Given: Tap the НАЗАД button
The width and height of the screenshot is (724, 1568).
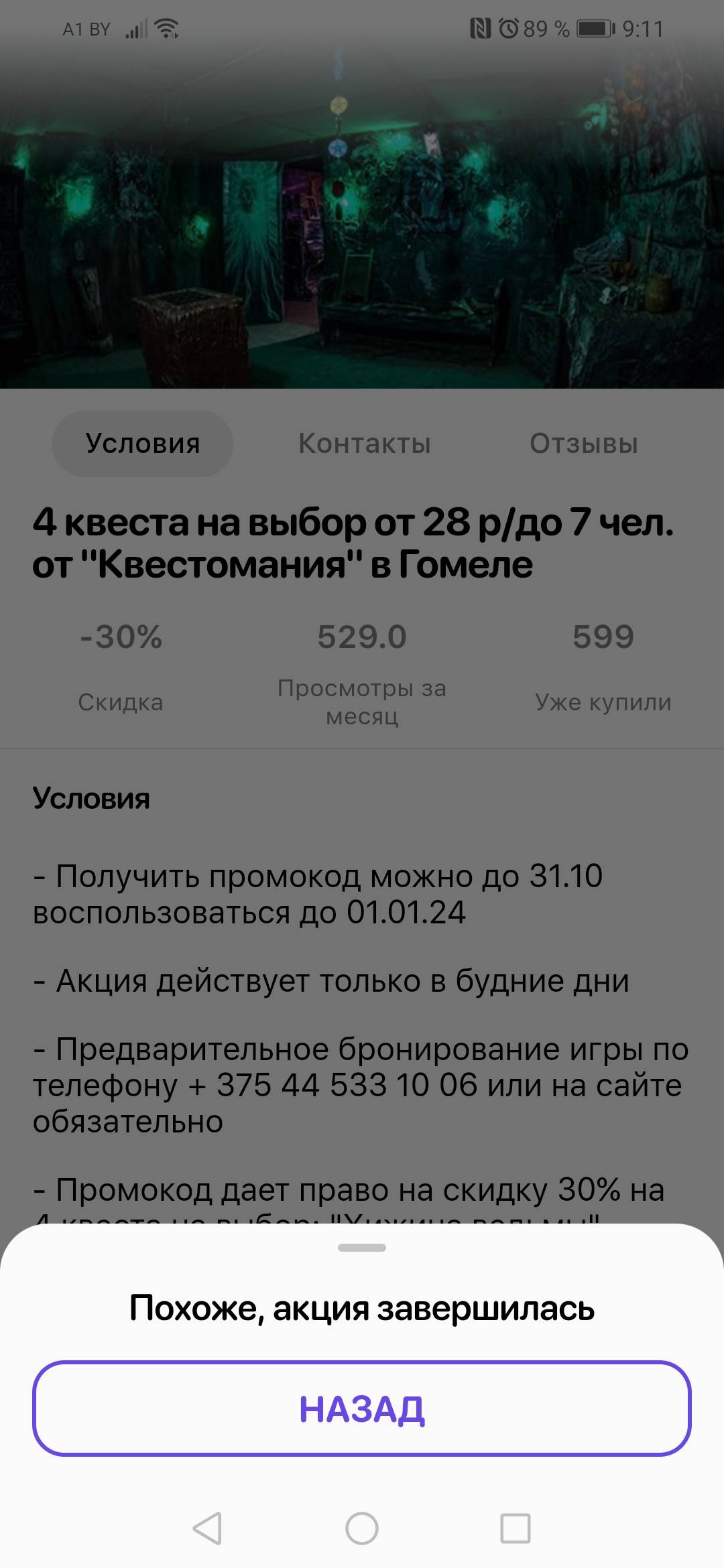Looking at the screenshot, I should 362,1409.
